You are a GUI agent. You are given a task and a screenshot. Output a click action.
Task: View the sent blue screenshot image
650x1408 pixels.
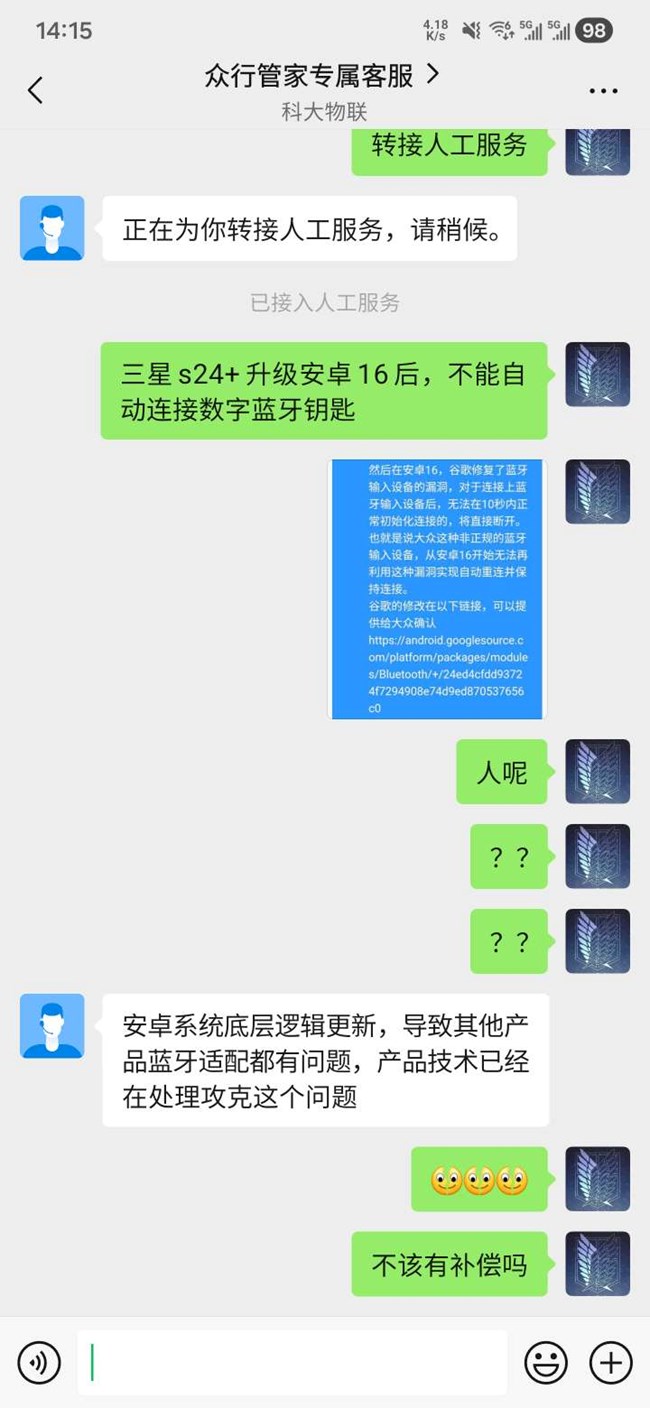coord(436,589)
